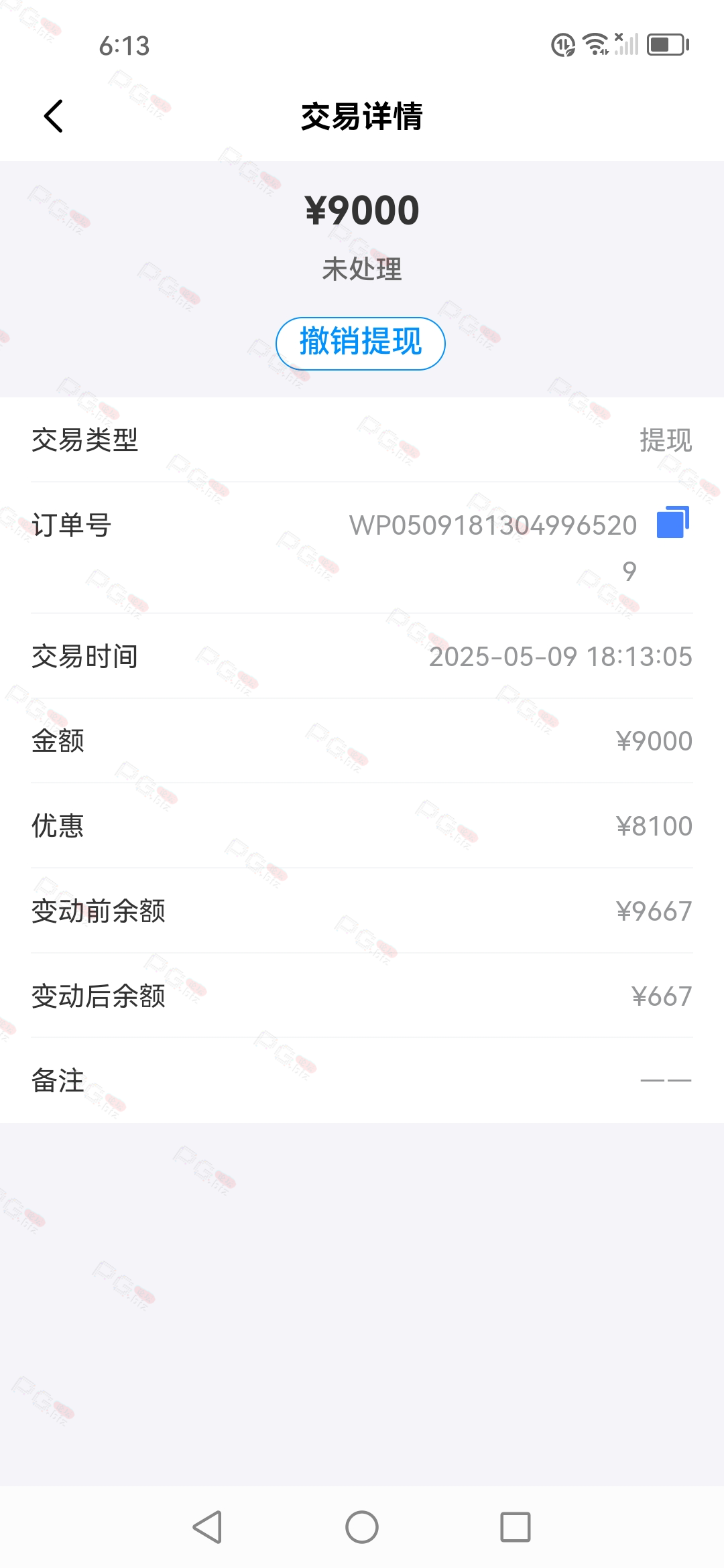724x1568 pixels.
Task: Go back using the top-left arrow
Action: [54, 116]
